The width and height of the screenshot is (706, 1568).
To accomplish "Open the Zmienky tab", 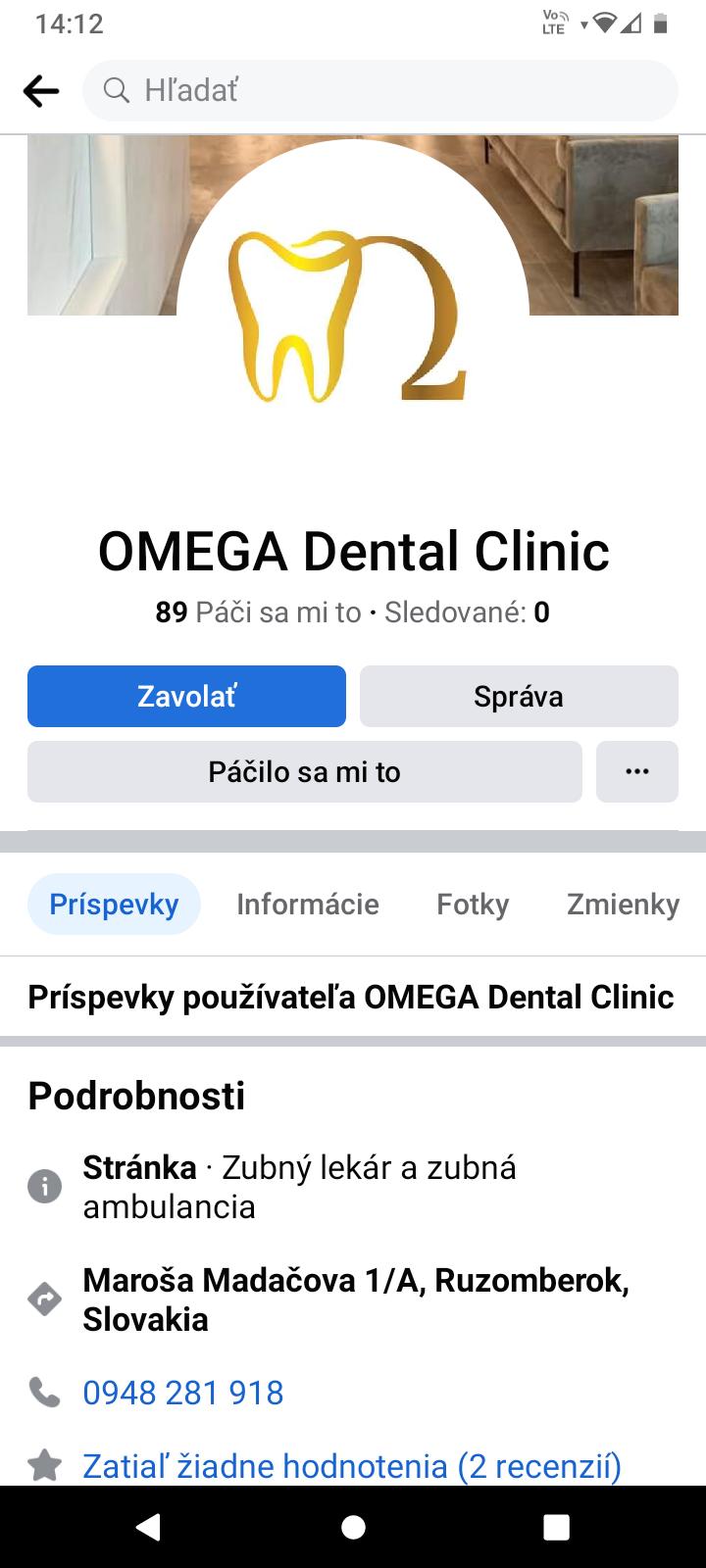I will click(623, 904).
